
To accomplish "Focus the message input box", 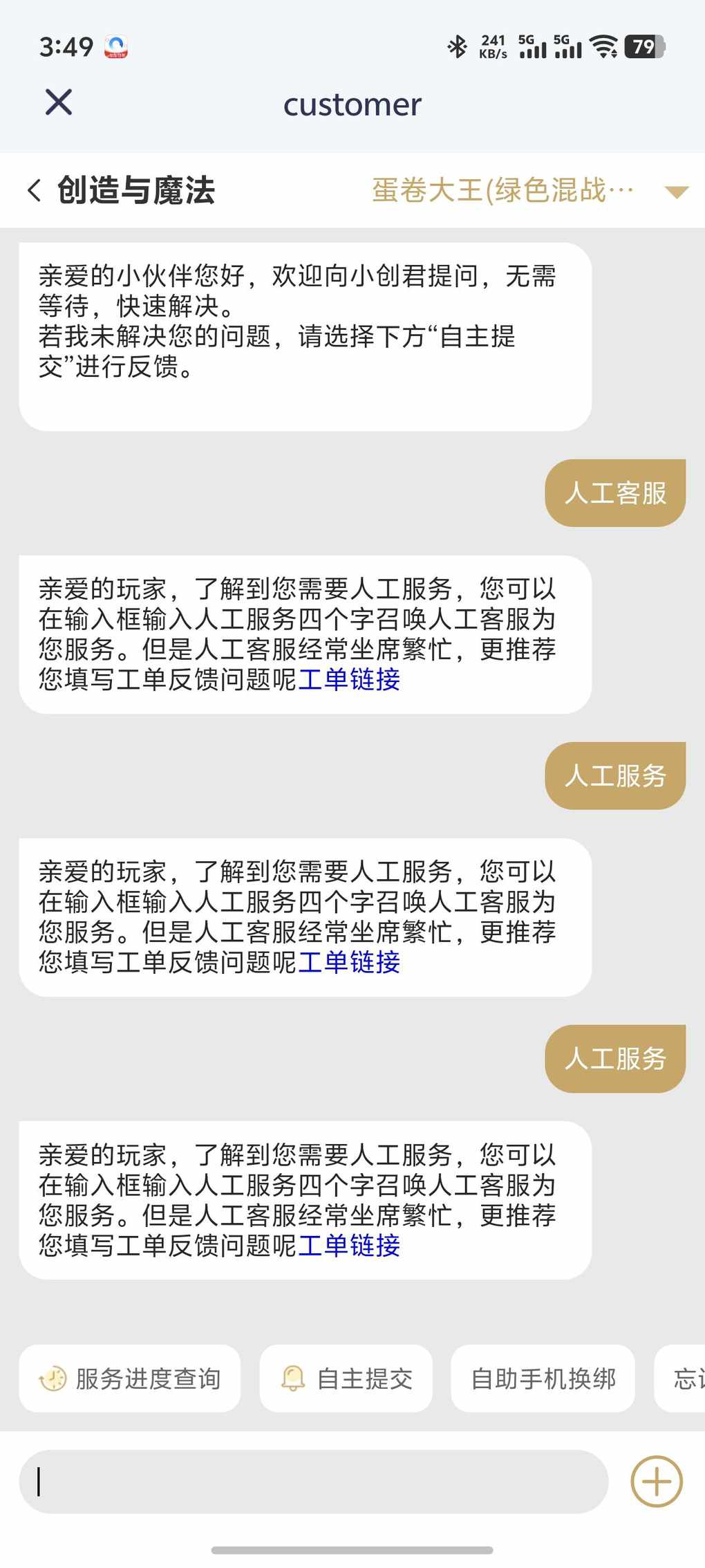I will click(313, 1482).
